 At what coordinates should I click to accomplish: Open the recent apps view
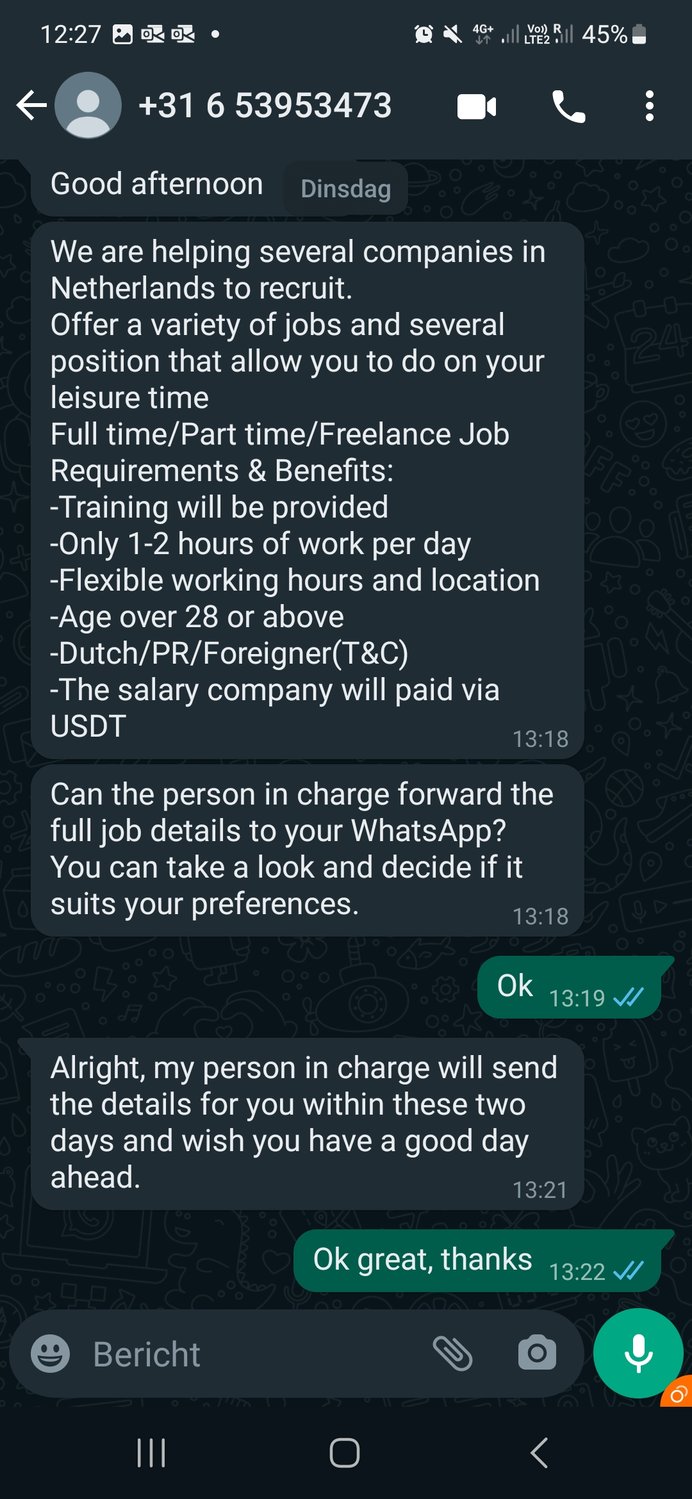151,1453
